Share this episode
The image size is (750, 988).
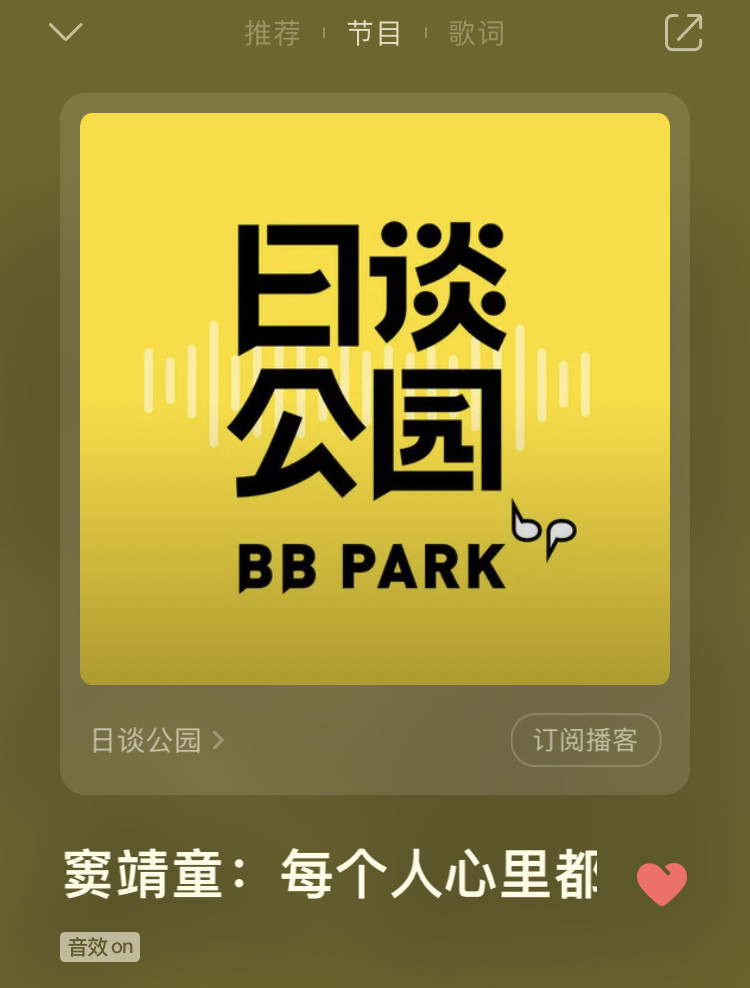684,32
